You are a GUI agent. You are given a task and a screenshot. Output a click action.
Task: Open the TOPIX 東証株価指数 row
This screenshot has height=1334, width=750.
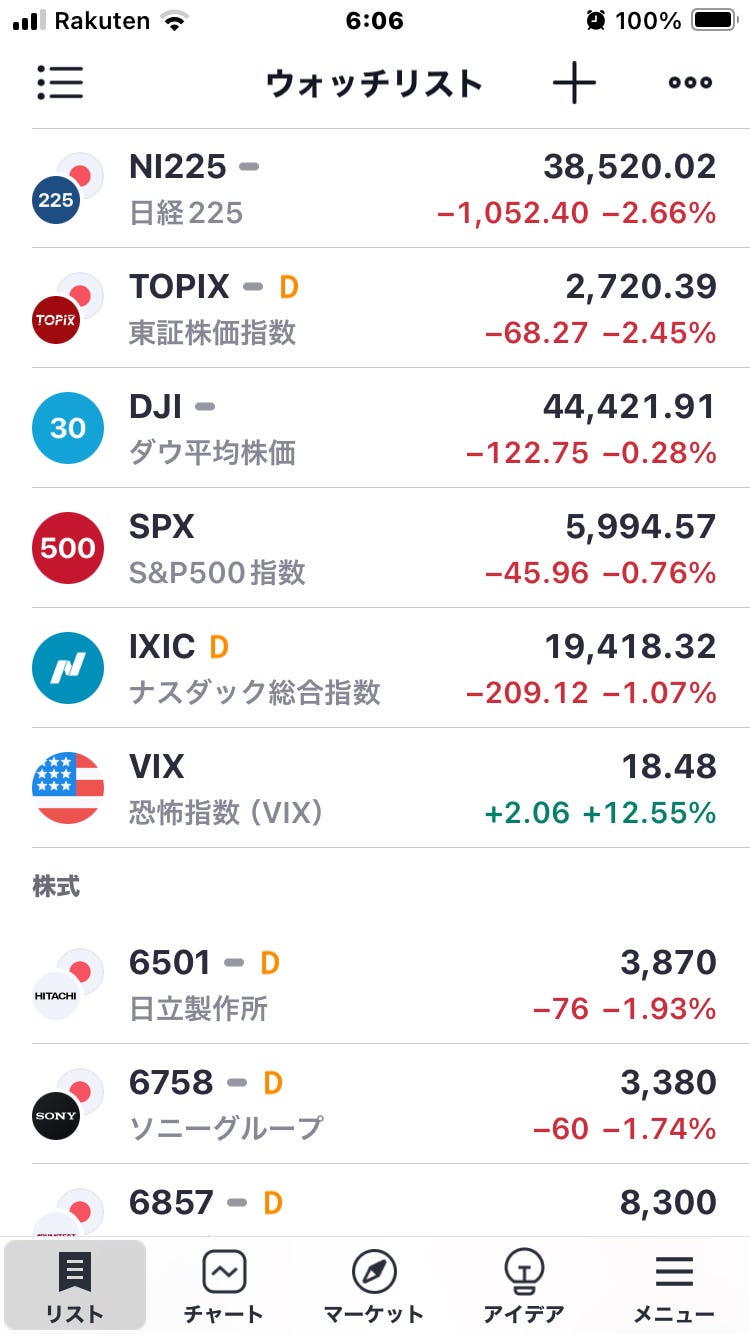[x=375, y=308]
